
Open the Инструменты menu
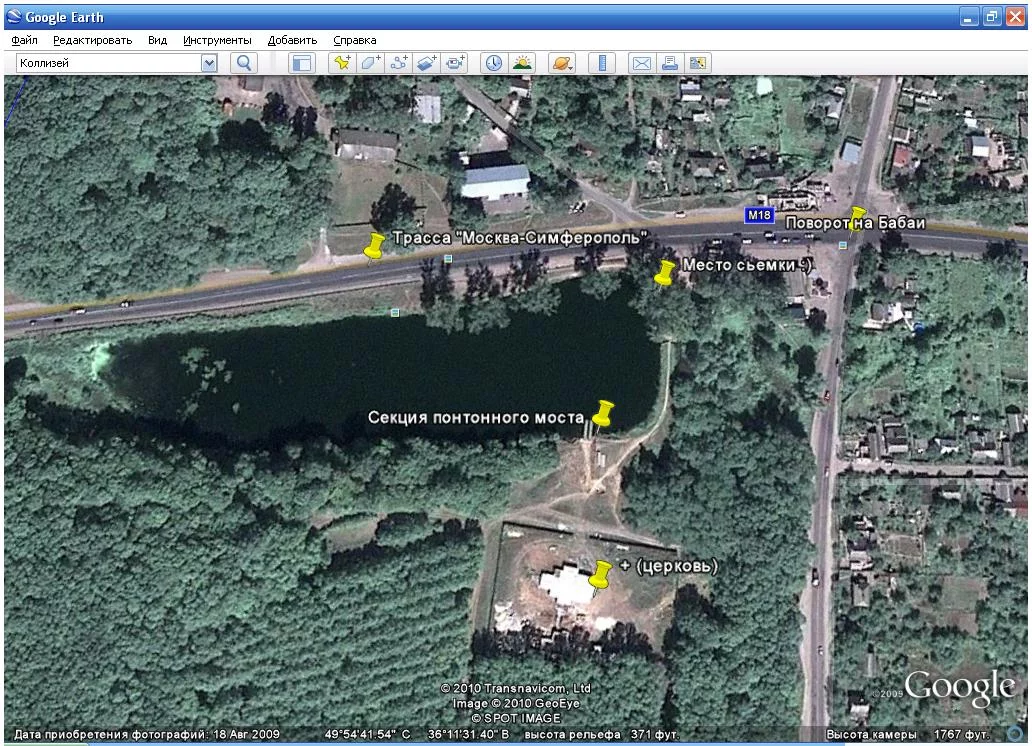217,40
